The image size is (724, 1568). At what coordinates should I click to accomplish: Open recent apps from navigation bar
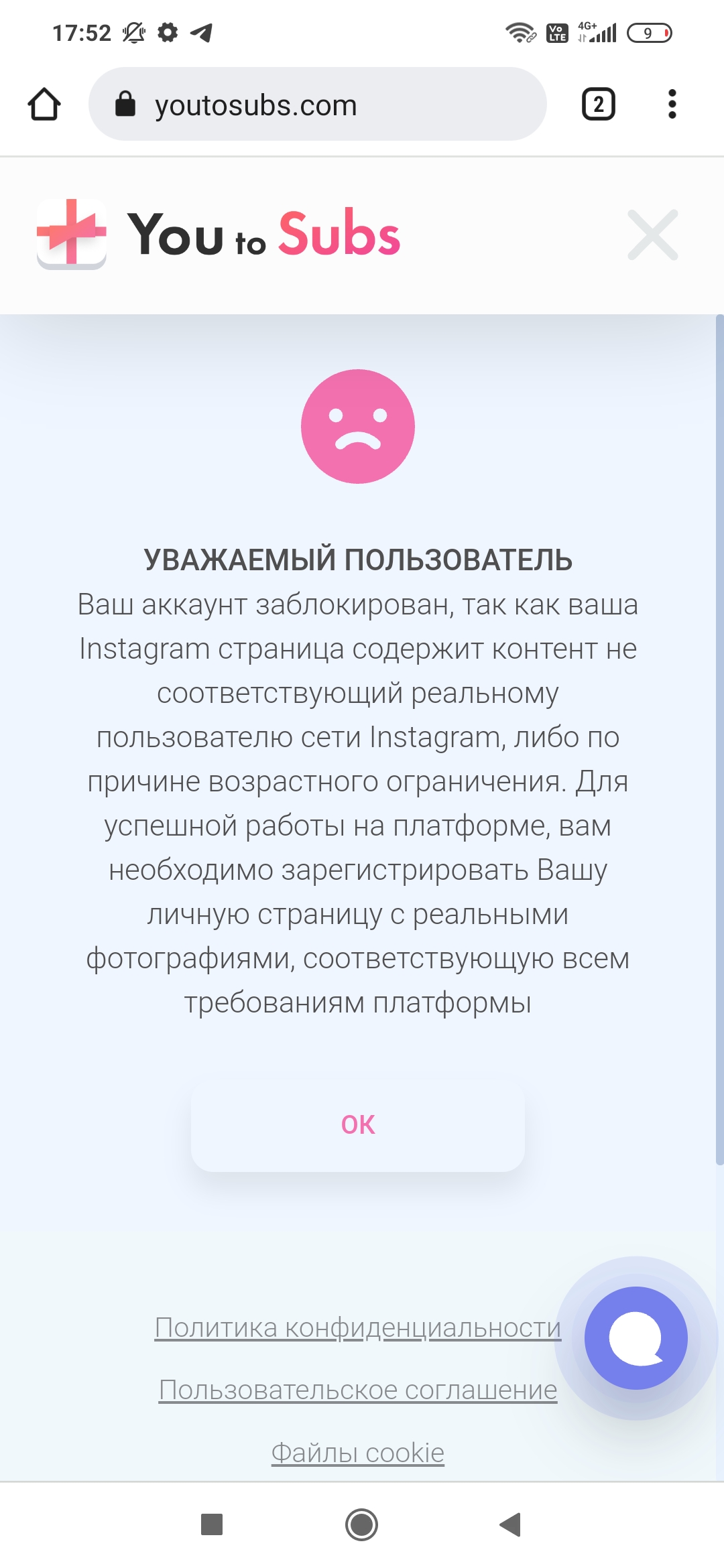coord(212,1524)
